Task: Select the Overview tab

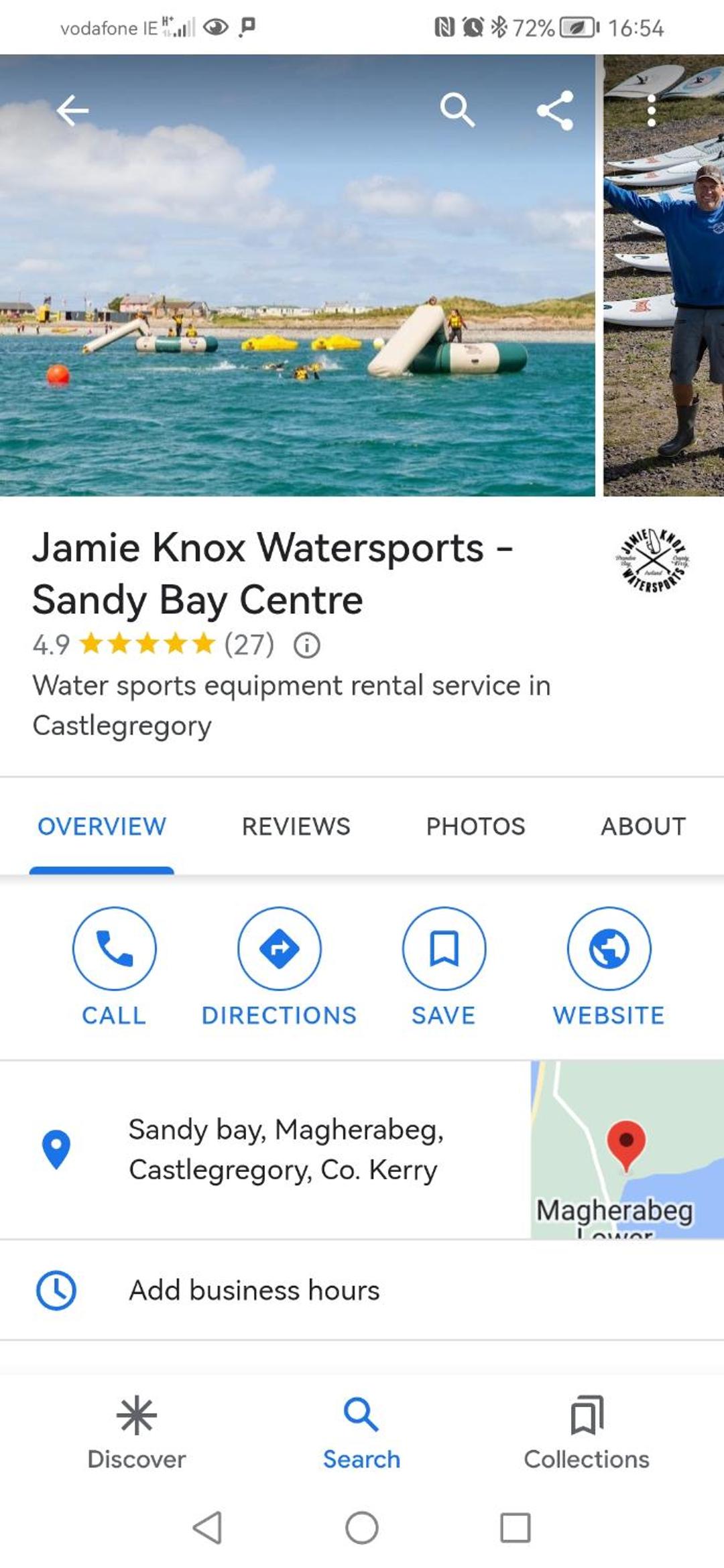Action: tap(102, 826)
